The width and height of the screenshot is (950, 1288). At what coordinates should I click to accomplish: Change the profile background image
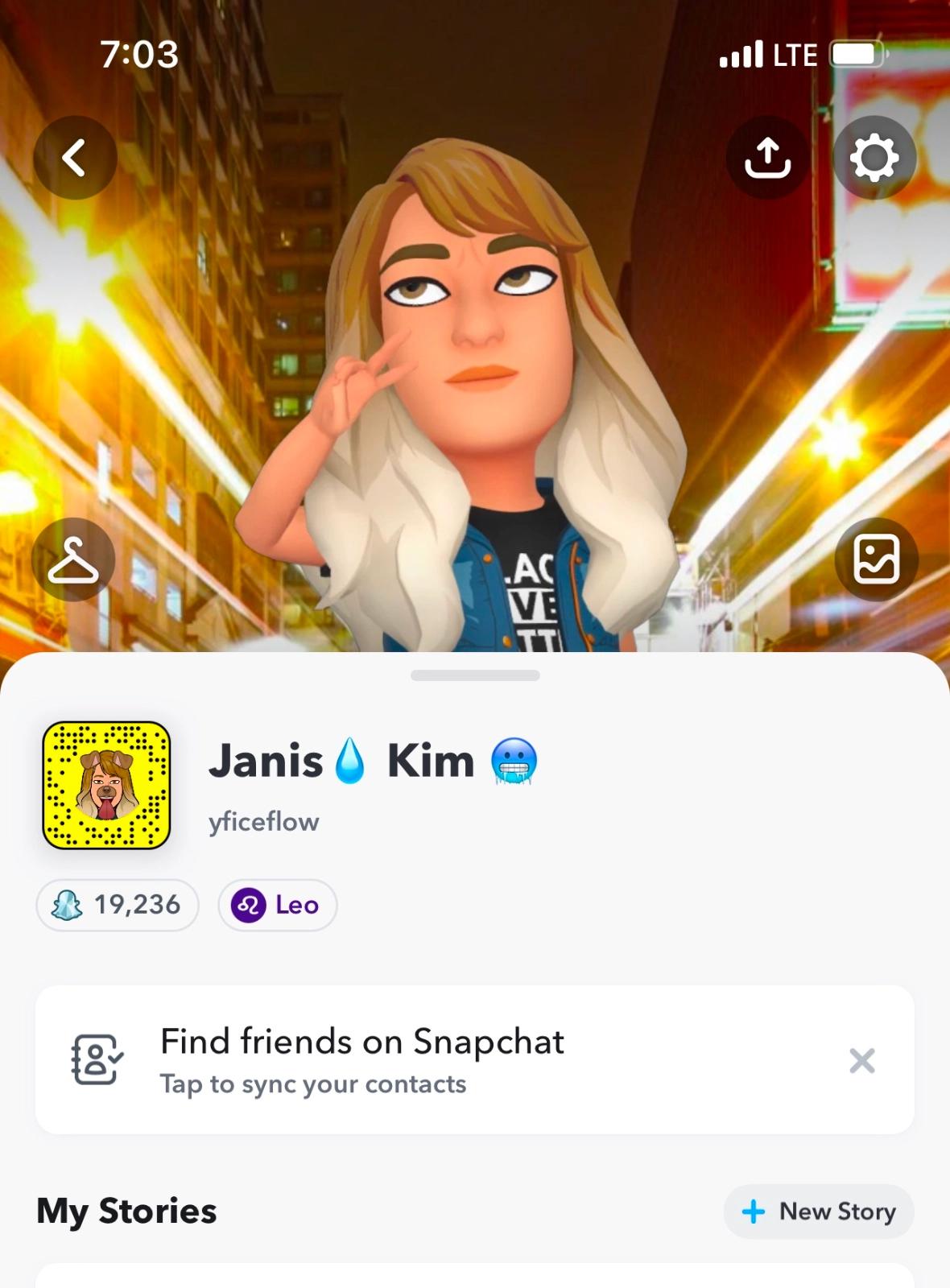(x=876, y=560)
